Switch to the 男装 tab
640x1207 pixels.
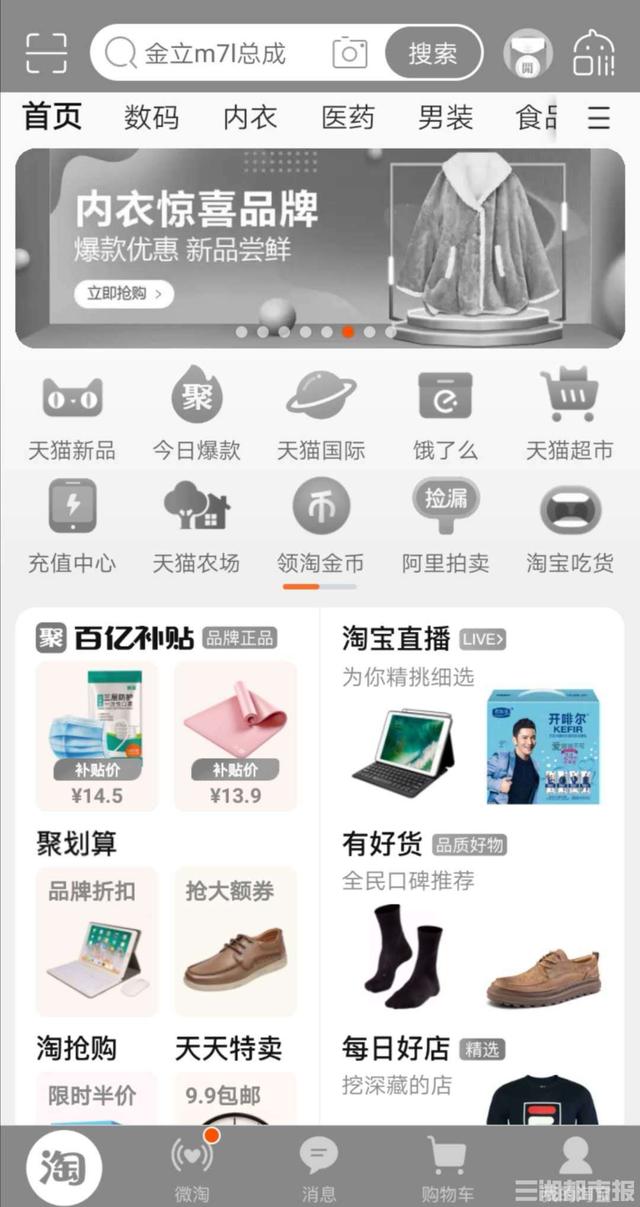(x=445, y=118)
